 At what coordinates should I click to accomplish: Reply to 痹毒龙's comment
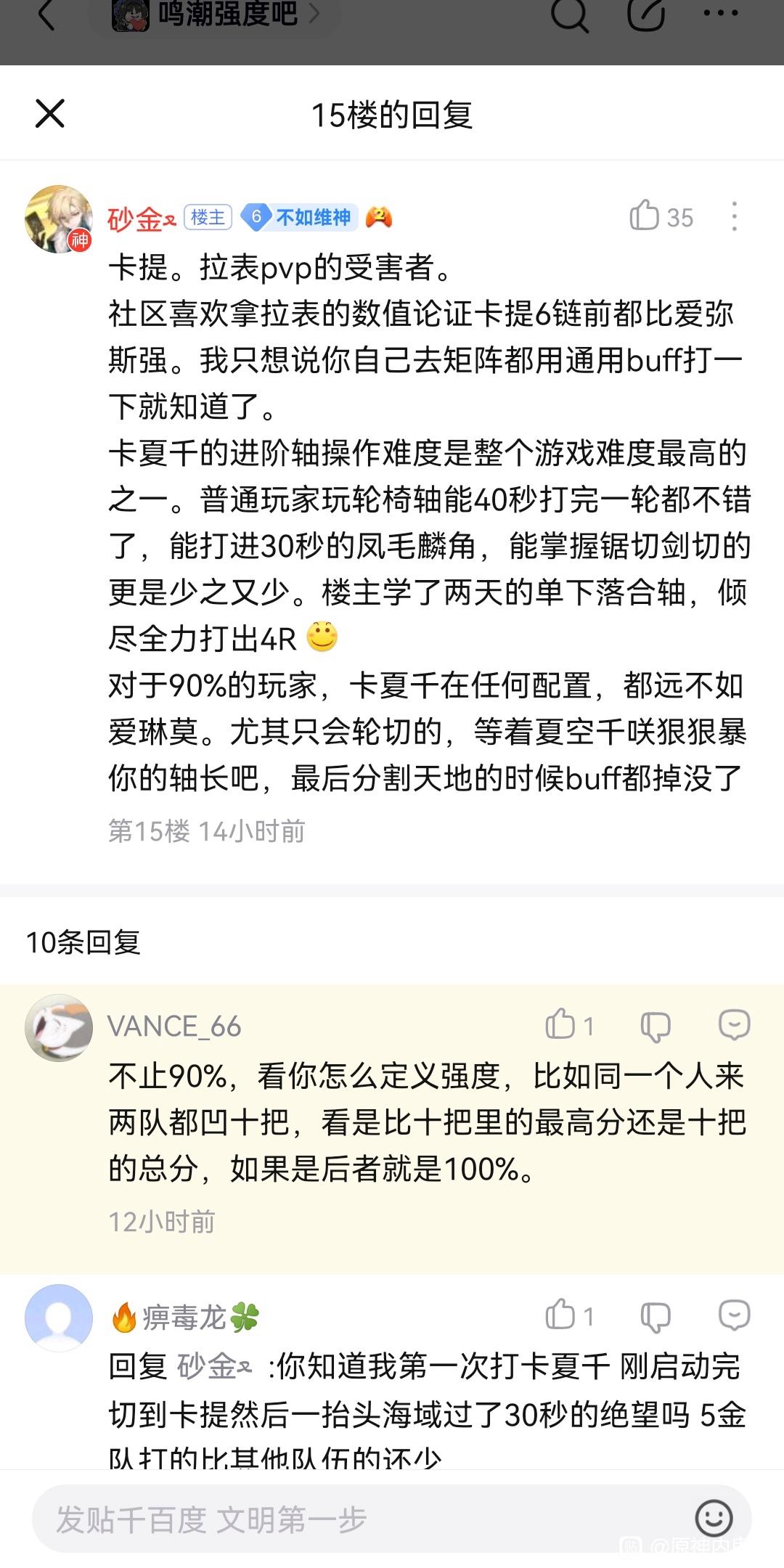coord(734,1315)
